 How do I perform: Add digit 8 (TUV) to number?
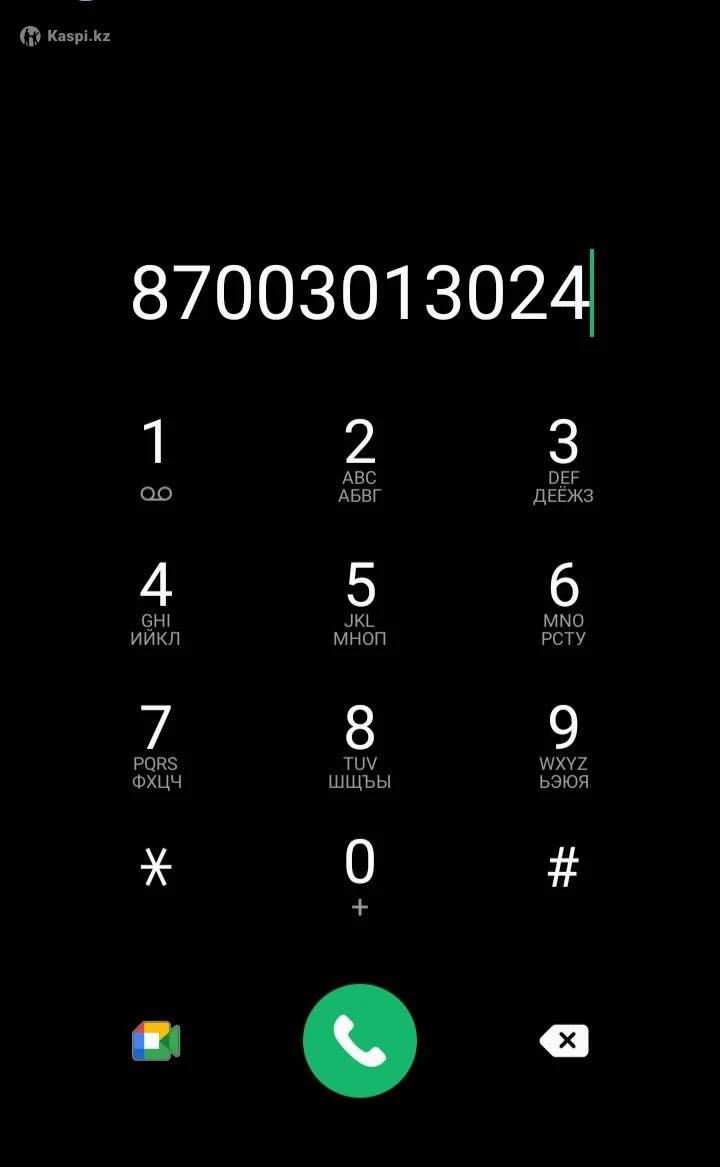360,745
